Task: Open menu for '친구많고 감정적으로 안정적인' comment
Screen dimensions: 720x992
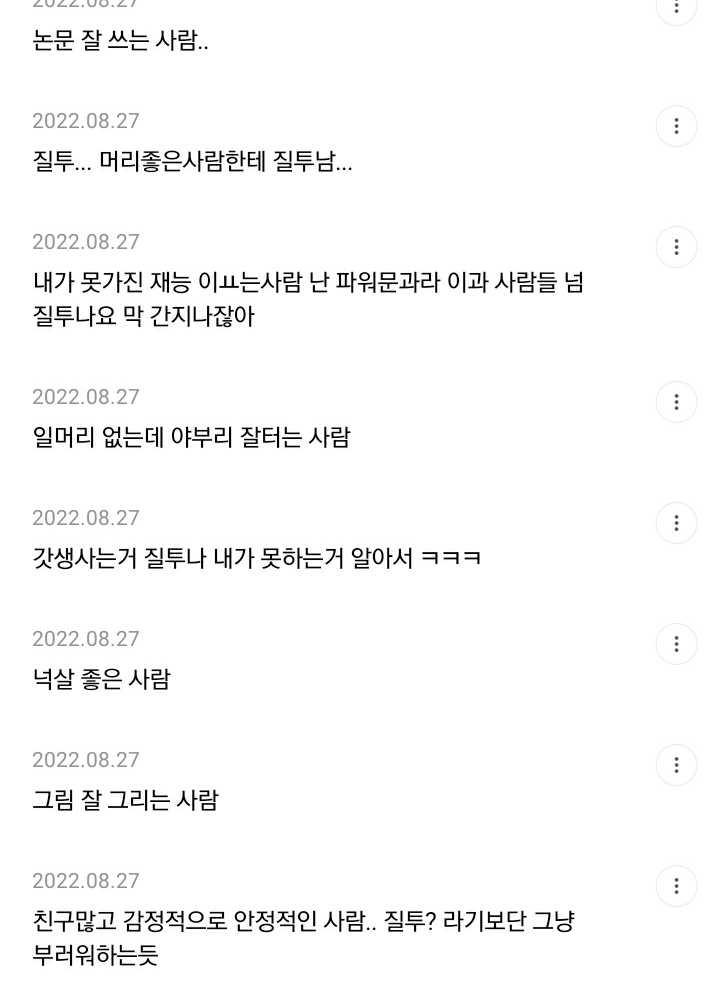Action: (676, 886)
